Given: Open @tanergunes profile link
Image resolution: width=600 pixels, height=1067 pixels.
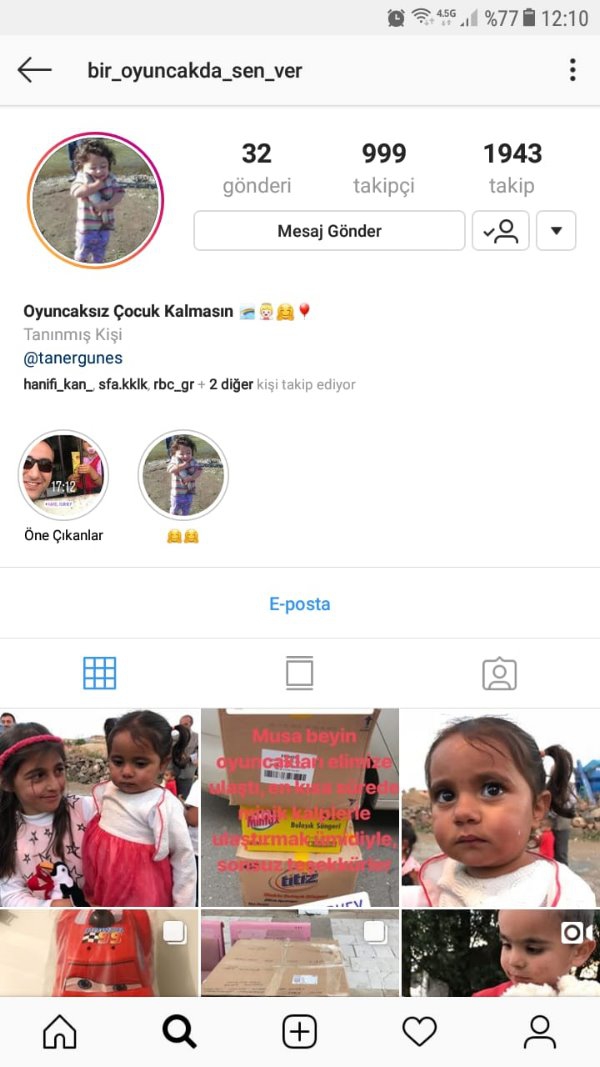Looking at the screenshot, I should pos(73,358).
